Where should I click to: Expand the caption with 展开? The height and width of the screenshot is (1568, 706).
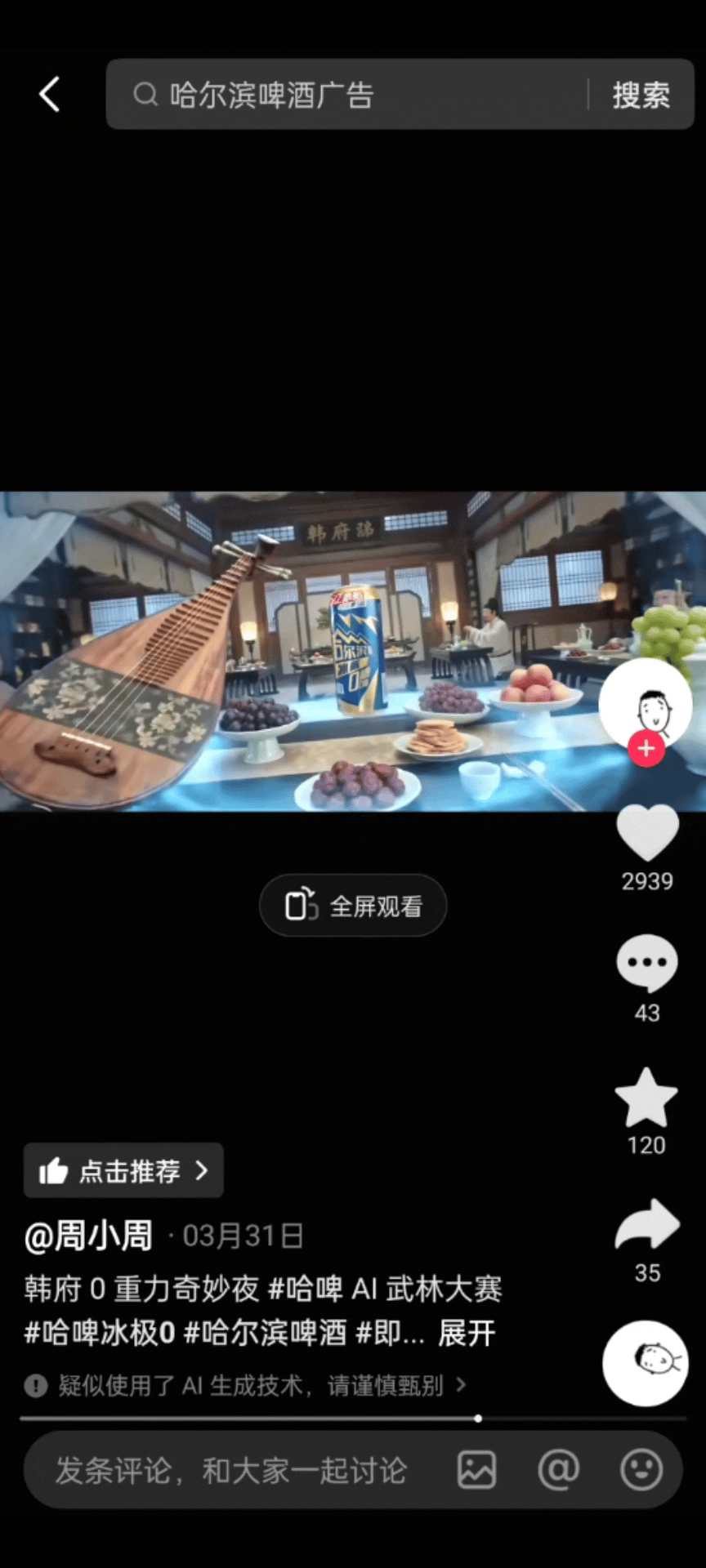coord(467,1334)
